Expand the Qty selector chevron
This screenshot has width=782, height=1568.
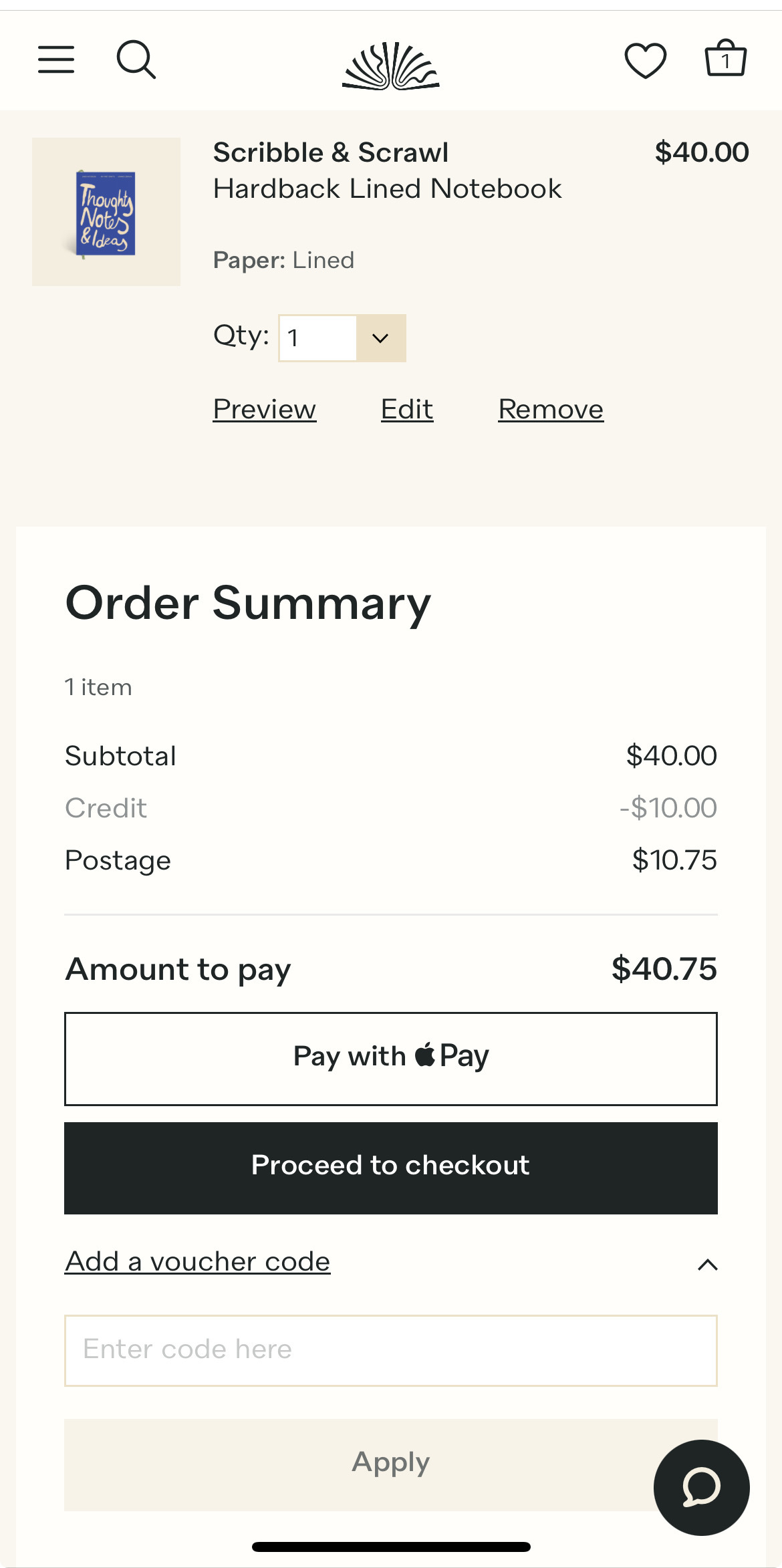tap(380, 338)
